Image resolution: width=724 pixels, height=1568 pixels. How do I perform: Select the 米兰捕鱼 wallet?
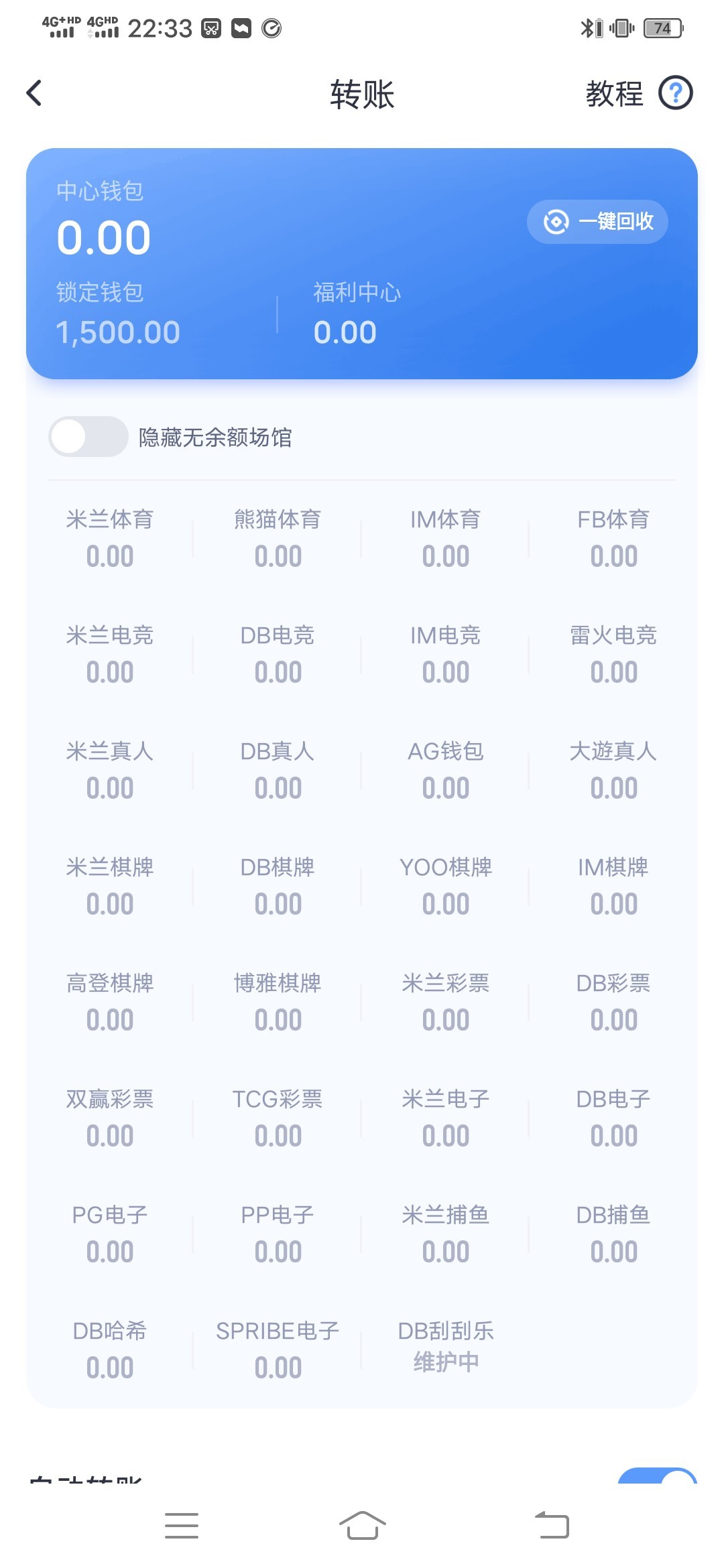coord(445,1234)
